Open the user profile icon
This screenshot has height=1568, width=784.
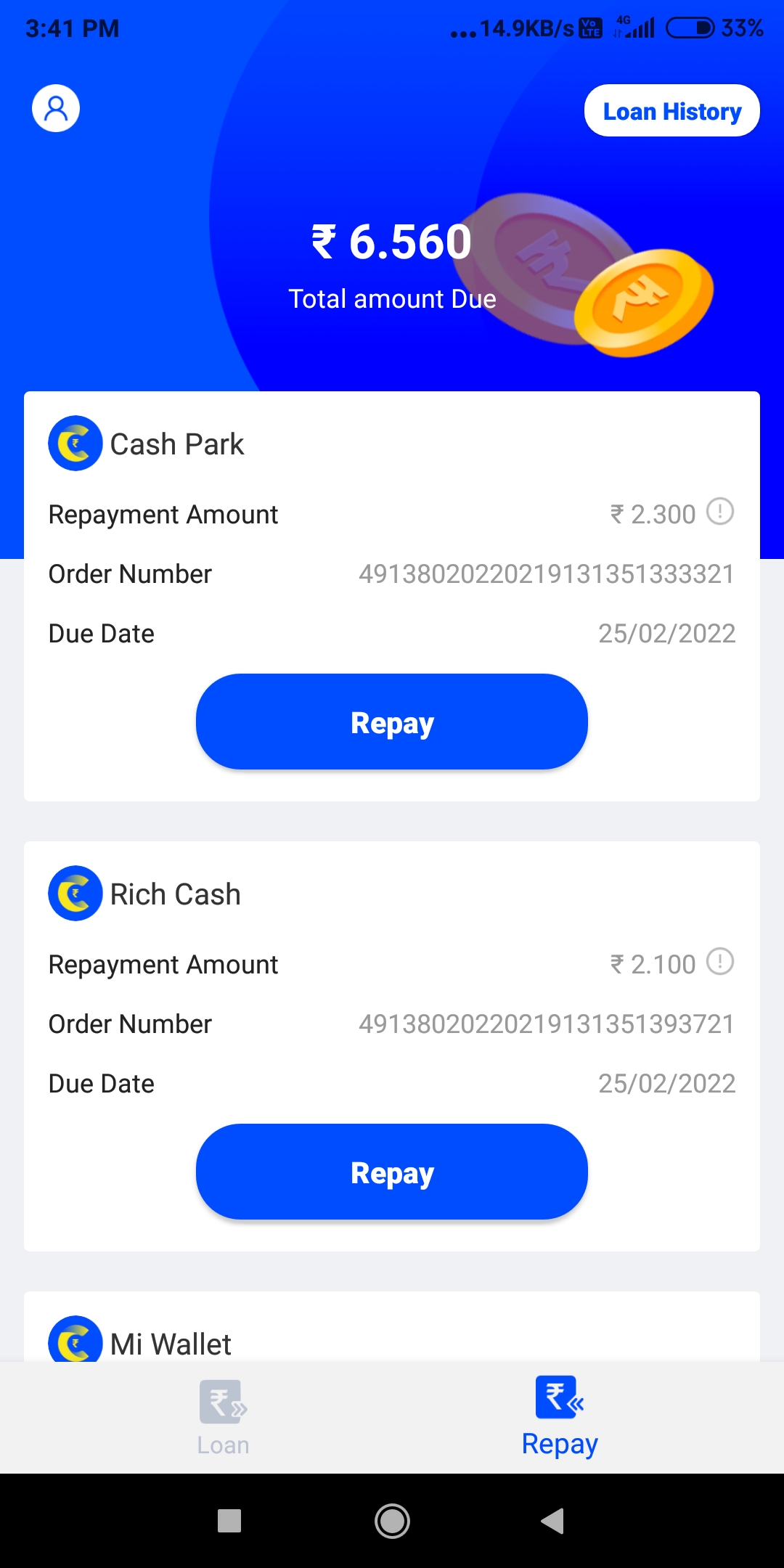[56, 109]
